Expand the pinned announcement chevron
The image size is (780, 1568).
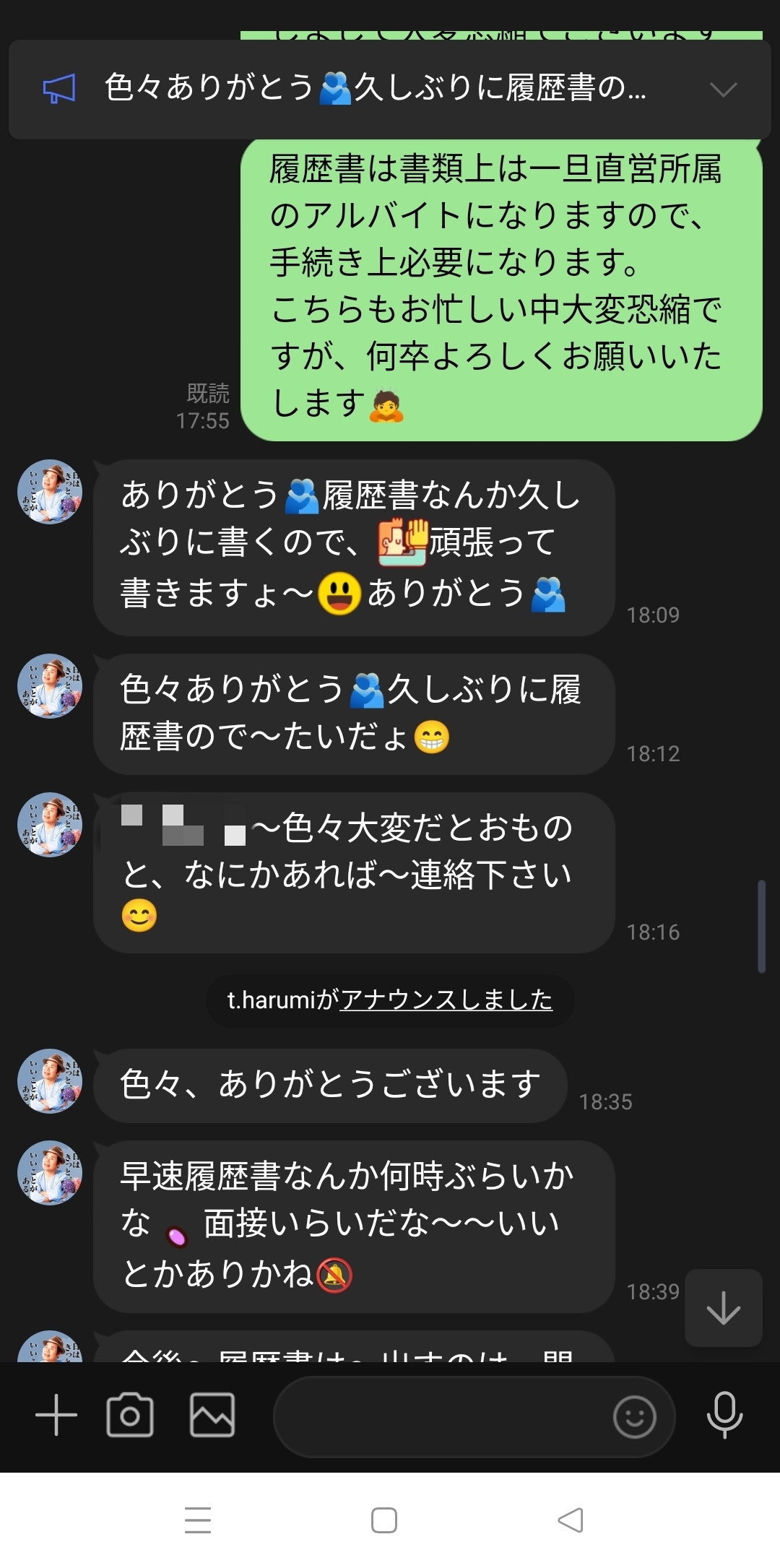pyautogui.click(x=723, y=89)
